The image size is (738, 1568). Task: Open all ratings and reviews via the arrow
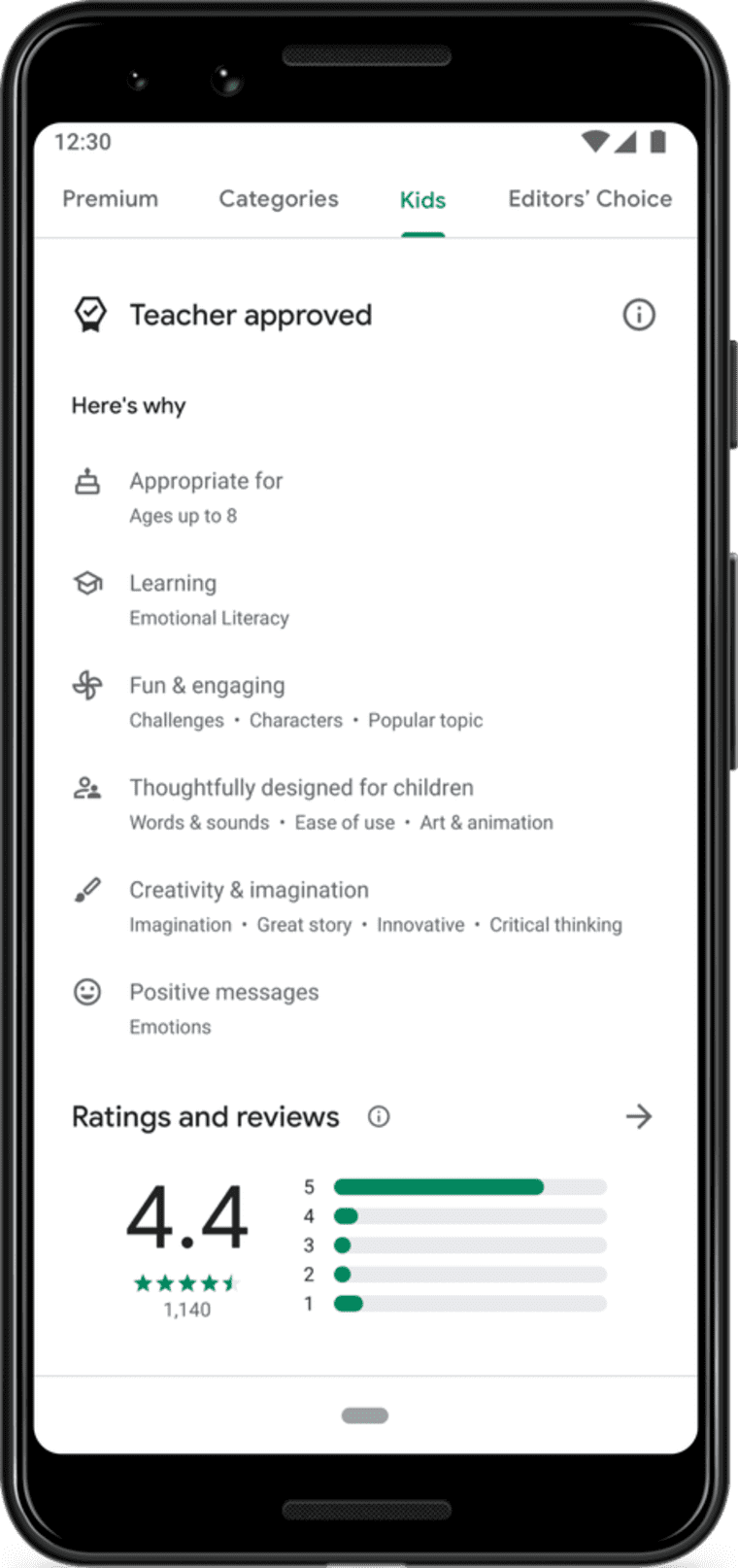tap(638, 1116)
